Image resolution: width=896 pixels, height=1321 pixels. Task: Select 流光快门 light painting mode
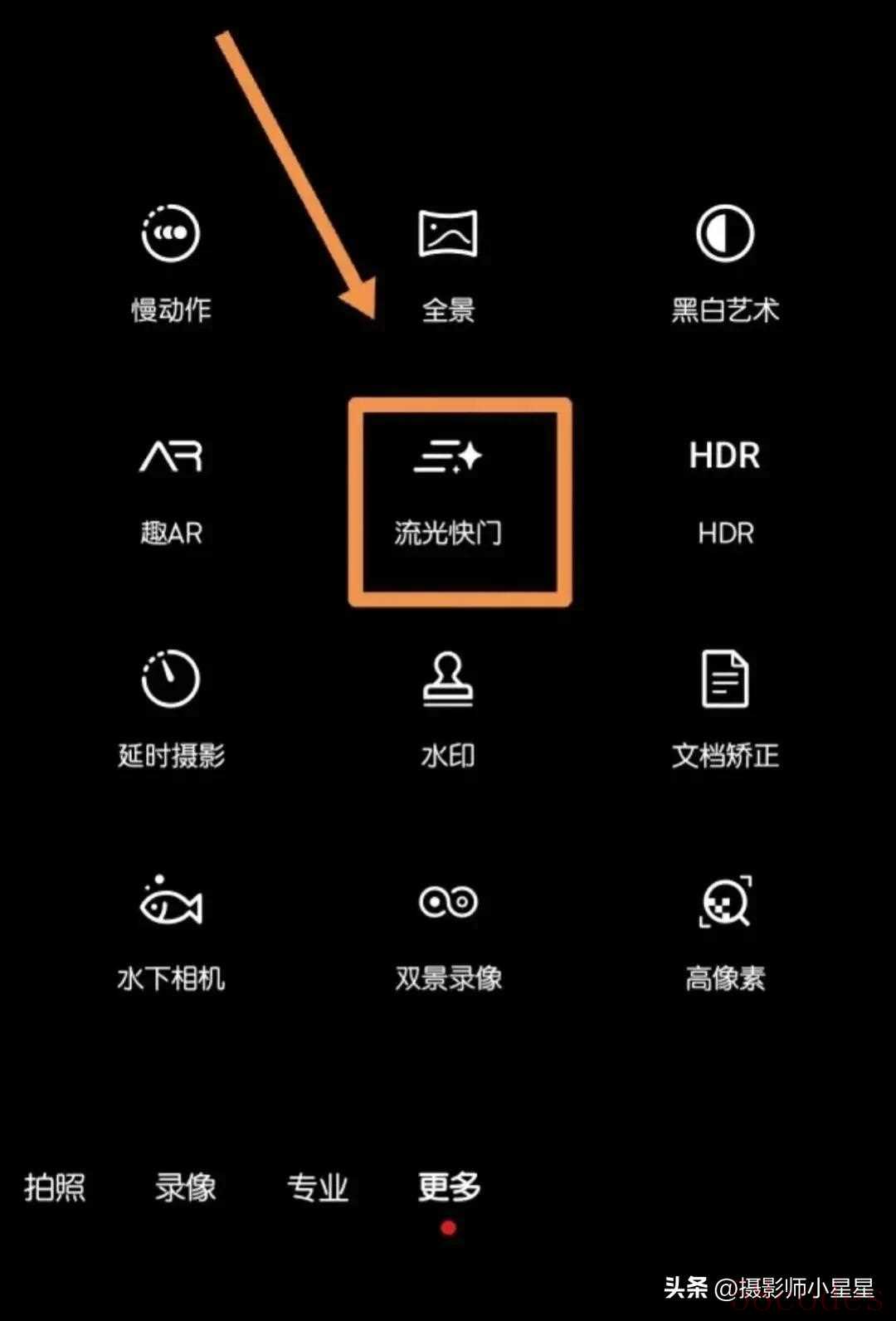pos(448,490)
